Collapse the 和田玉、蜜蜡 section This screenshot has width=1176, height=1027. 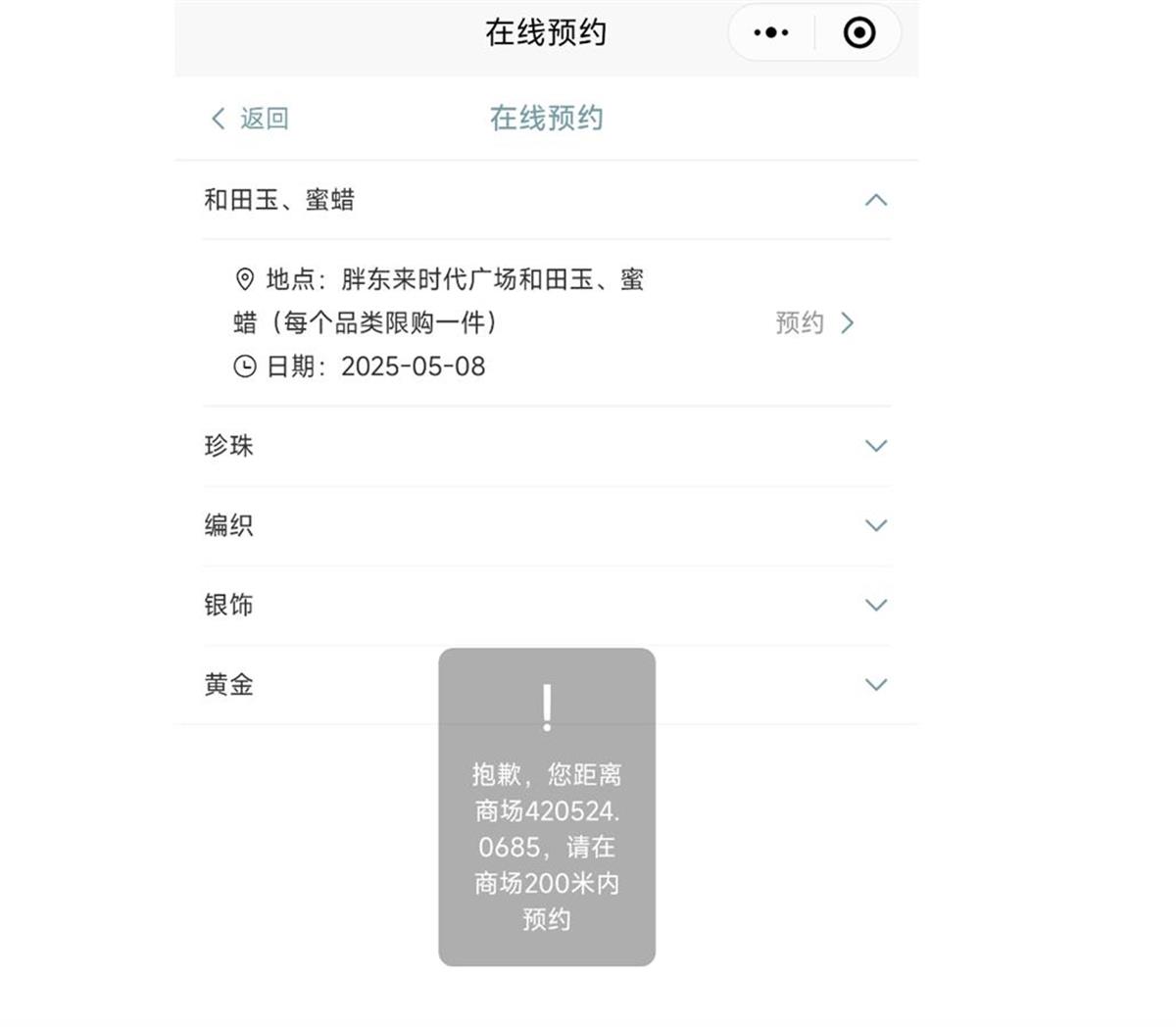[875, 200]
